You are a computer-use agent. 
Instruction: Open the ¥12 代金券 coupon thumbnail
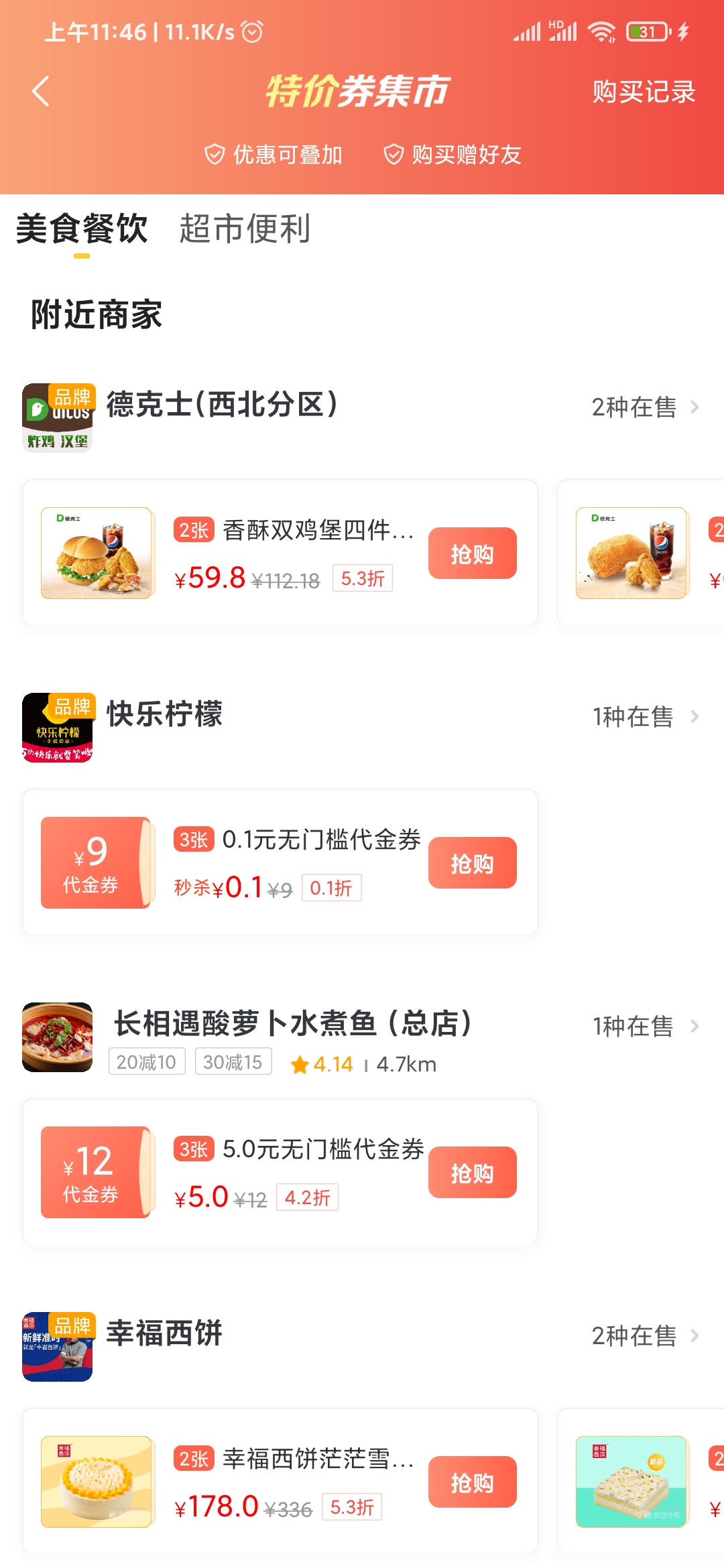coord(96,1173)
